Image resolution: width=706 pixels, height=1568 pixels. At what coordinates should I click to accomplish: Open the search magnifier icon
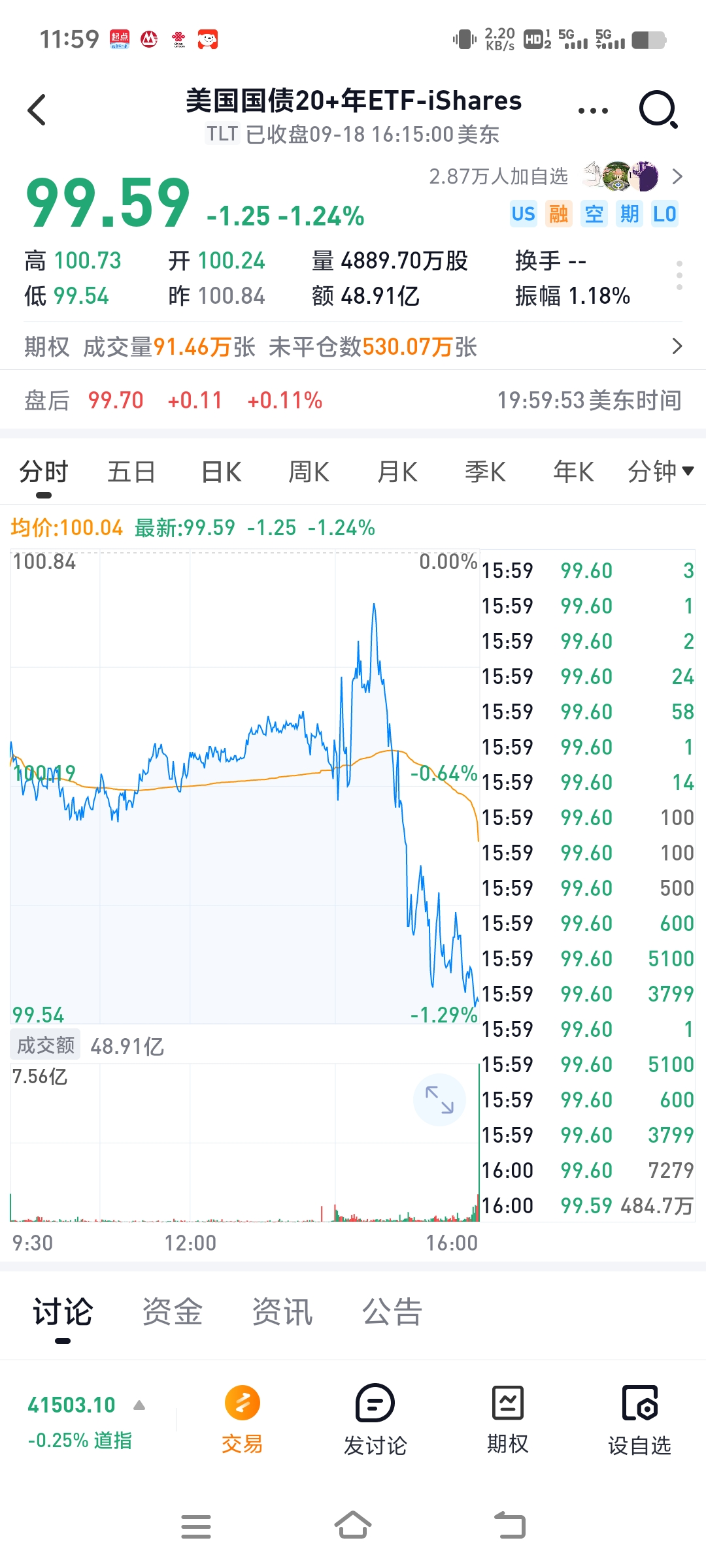click(658, 110)
